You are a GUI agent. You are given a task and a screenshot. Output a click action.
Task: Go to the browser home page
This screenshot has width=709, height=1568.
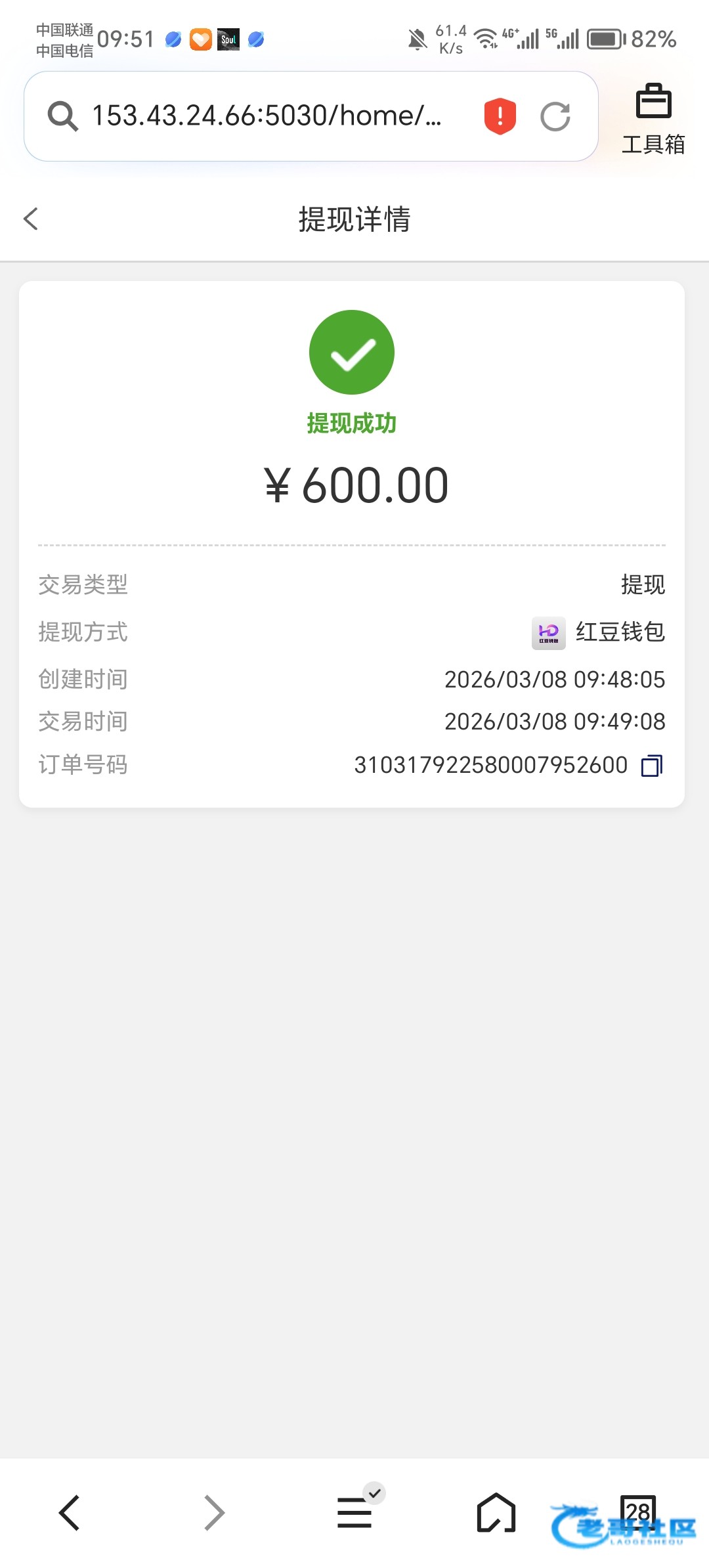point(496,1513)
